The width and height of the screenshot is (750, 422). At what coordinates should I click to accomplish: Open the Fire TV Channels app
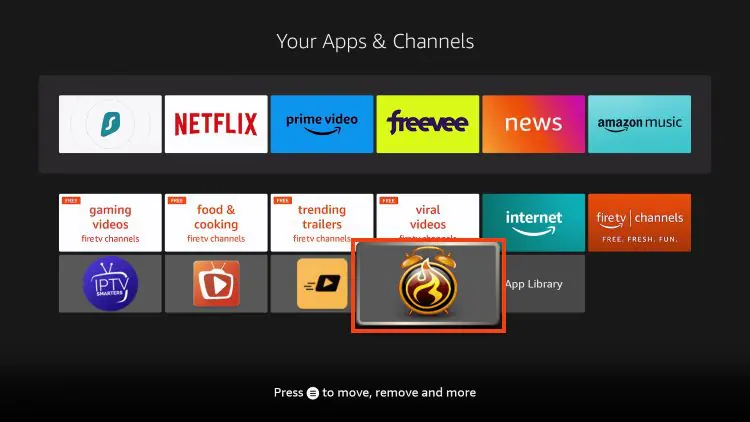click(x=639, y=222)
